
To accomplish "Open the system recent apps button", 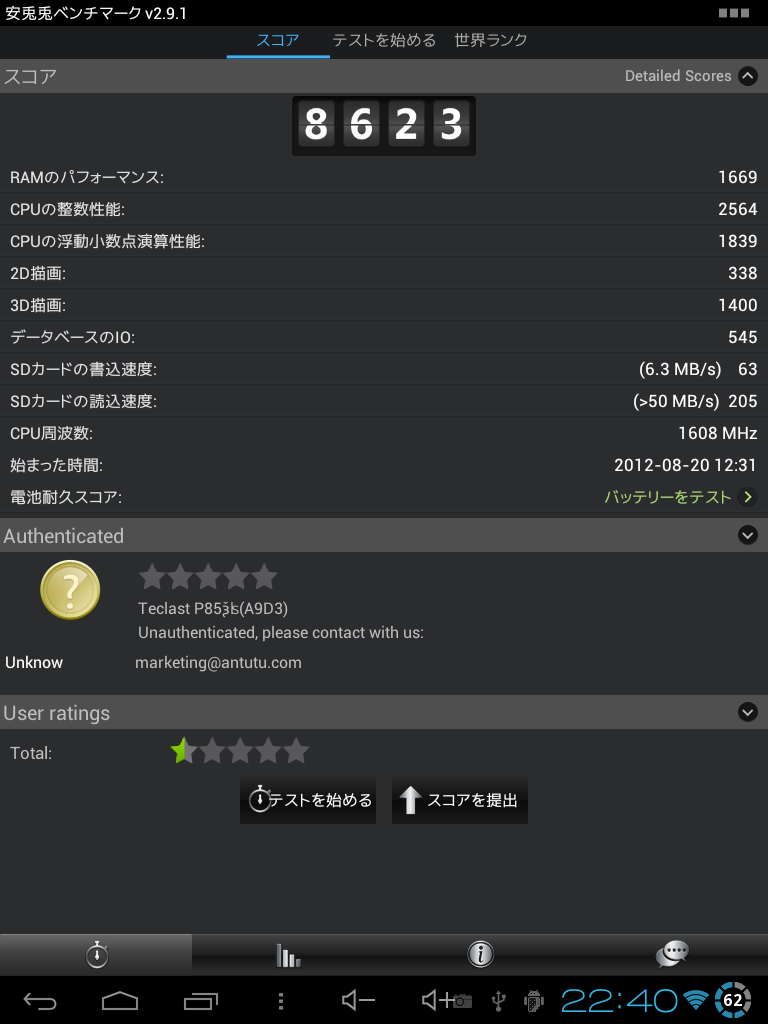I will [201, 1000].
